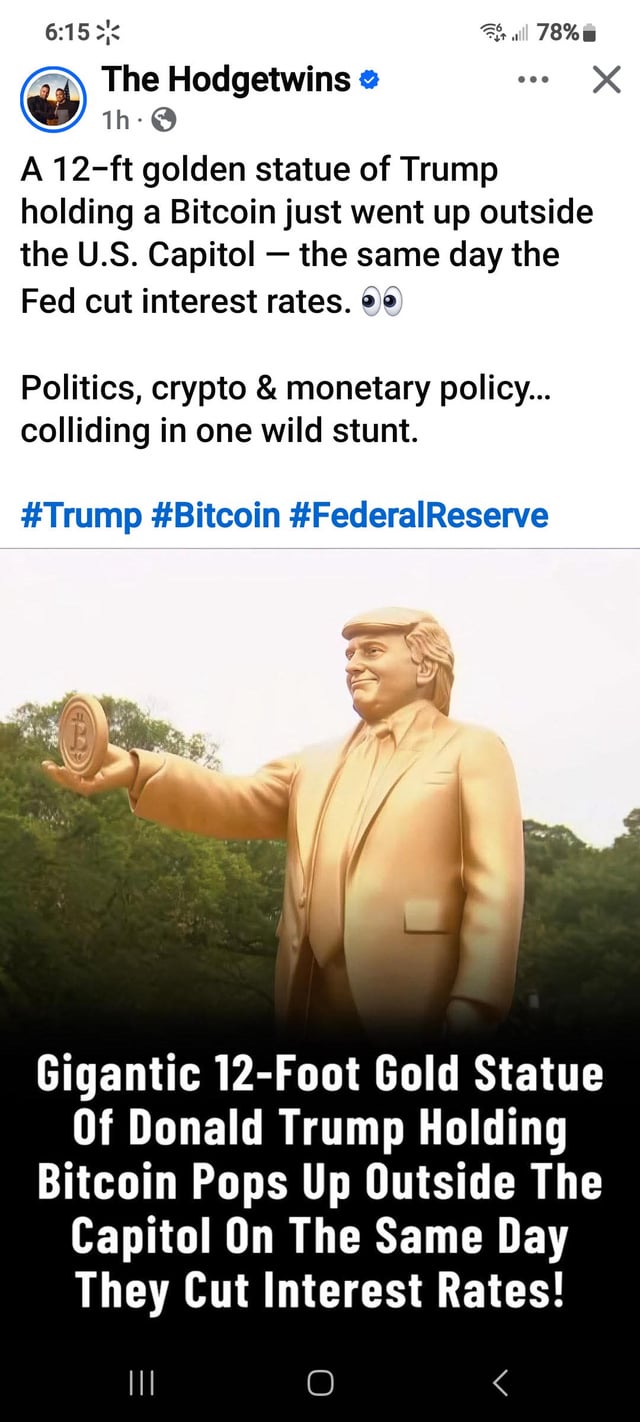Go back using system navigation bar
The height and width of the screenshot is (1422, 640).
tap(502, 1382)
